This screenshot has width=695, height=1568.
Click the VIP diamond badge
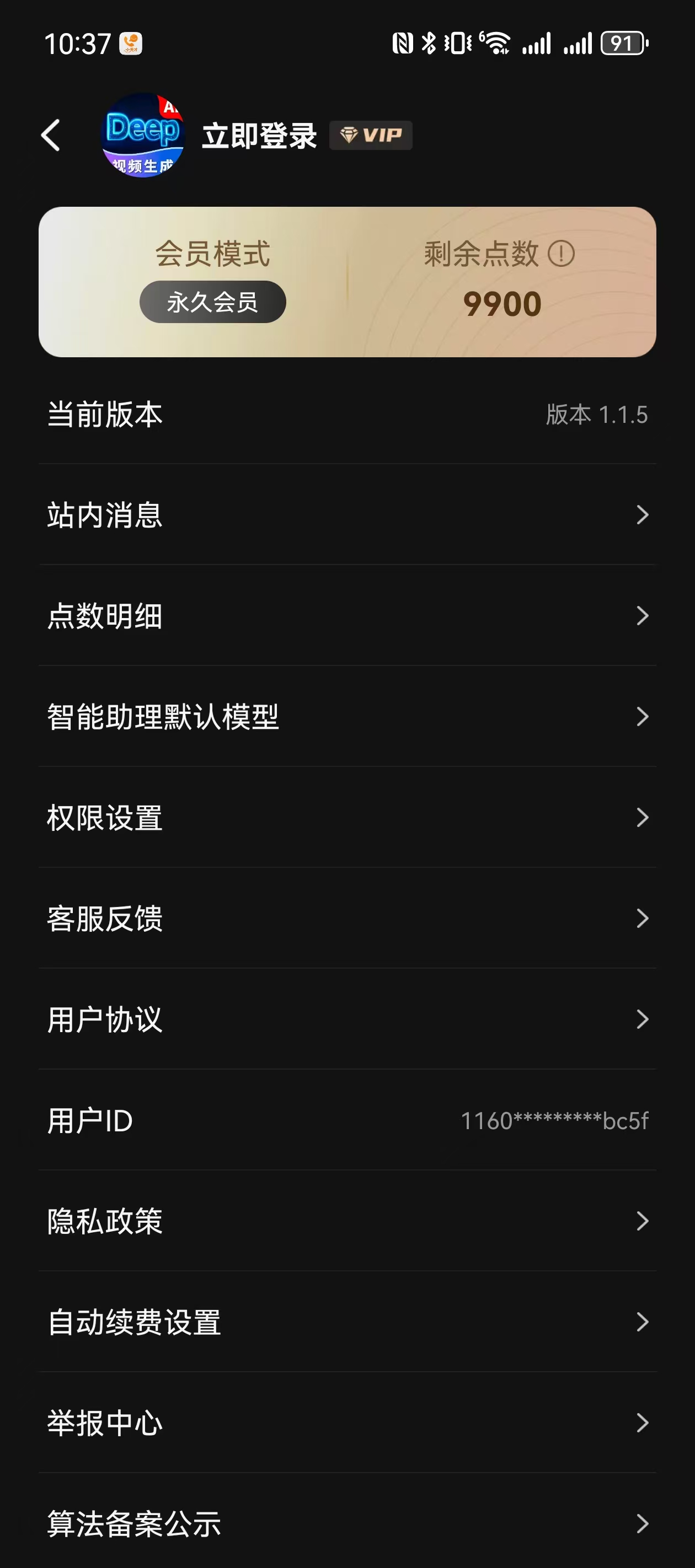370,135
